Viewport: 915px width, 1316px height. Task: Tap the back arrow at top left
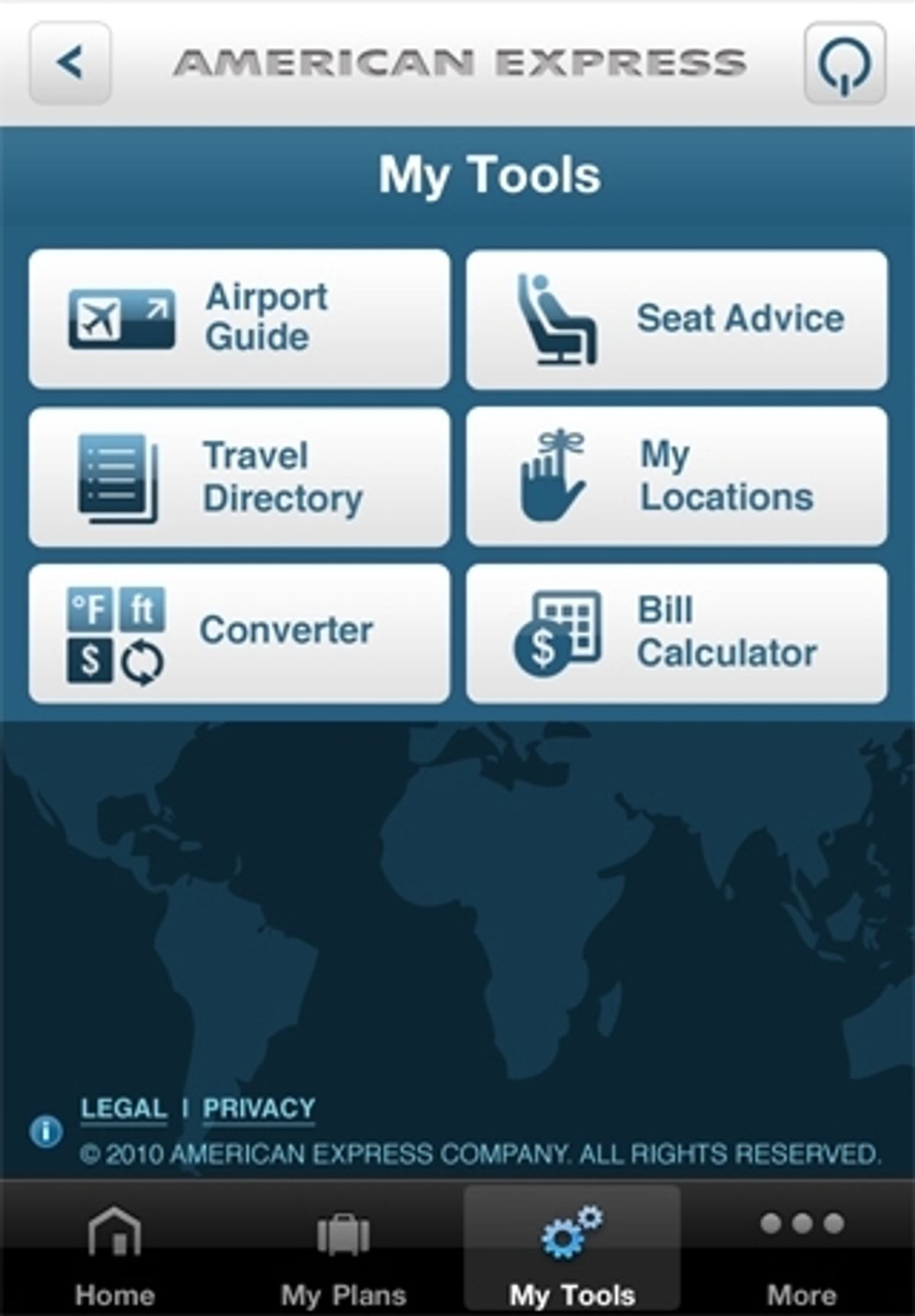pos(69,63)
